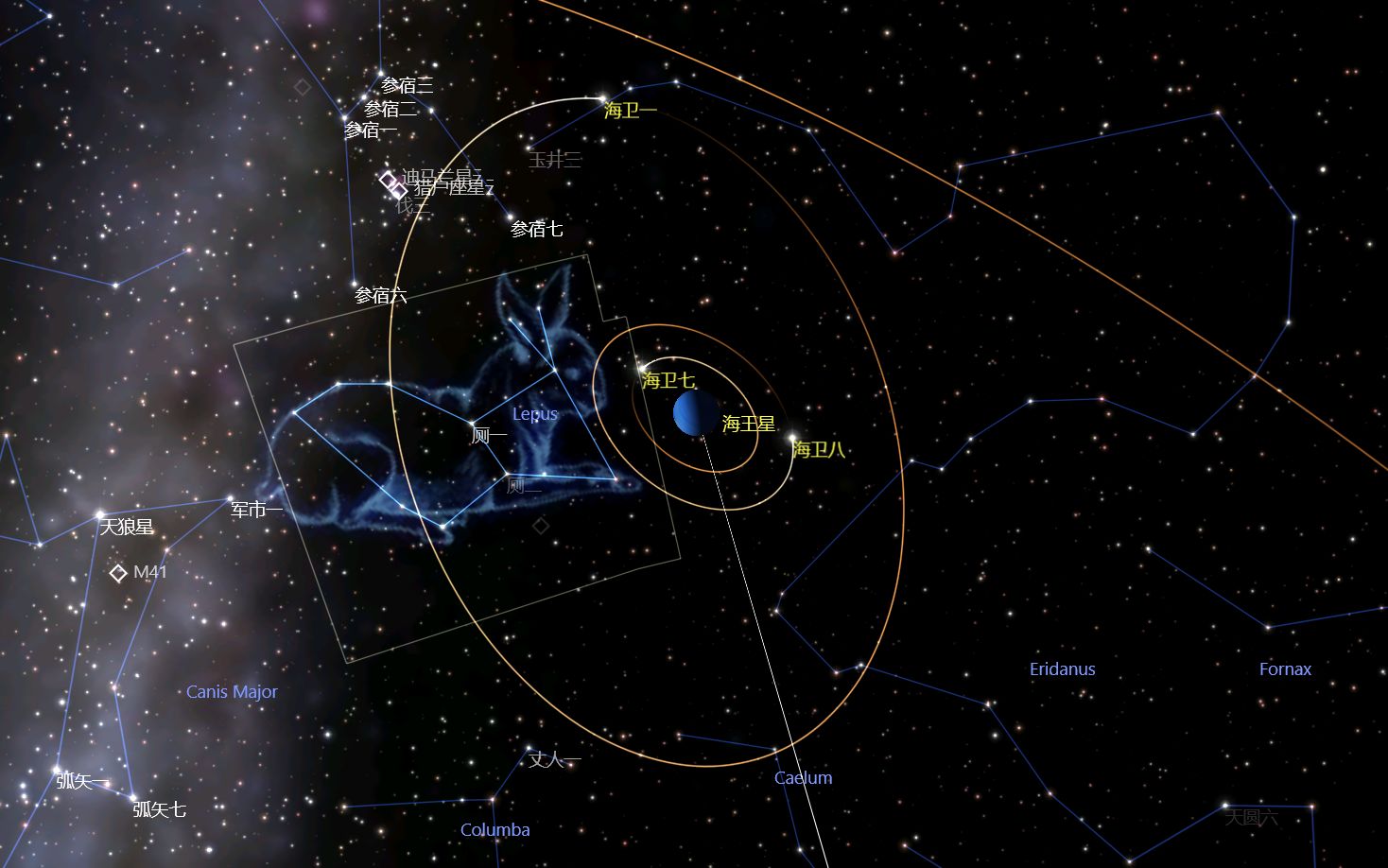Select the moon 海卫八
The image size is (1388, 868).
pyautogui.click(x=792, y=438)
